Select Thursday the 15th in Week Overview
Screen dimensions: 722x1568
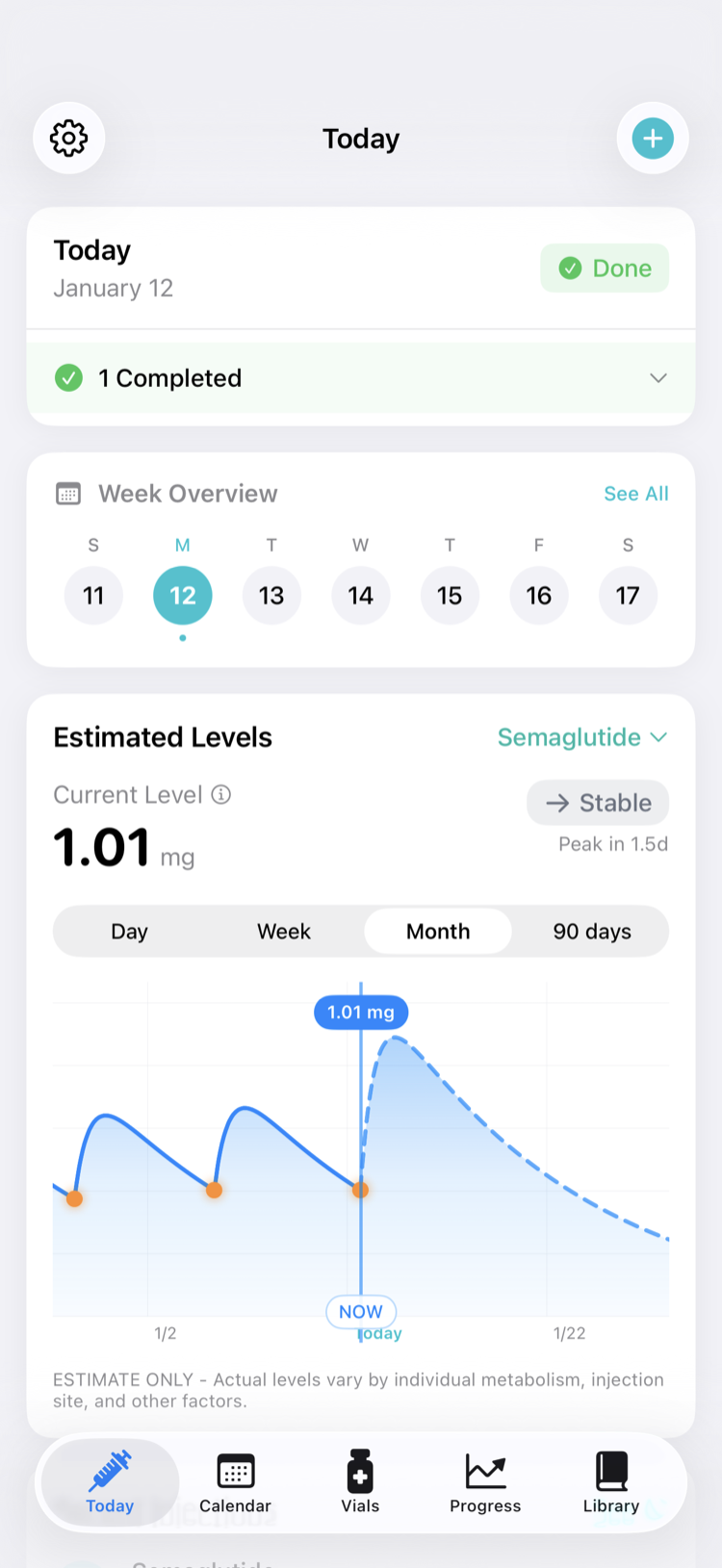pyautogui.click(x=450, y=595)
